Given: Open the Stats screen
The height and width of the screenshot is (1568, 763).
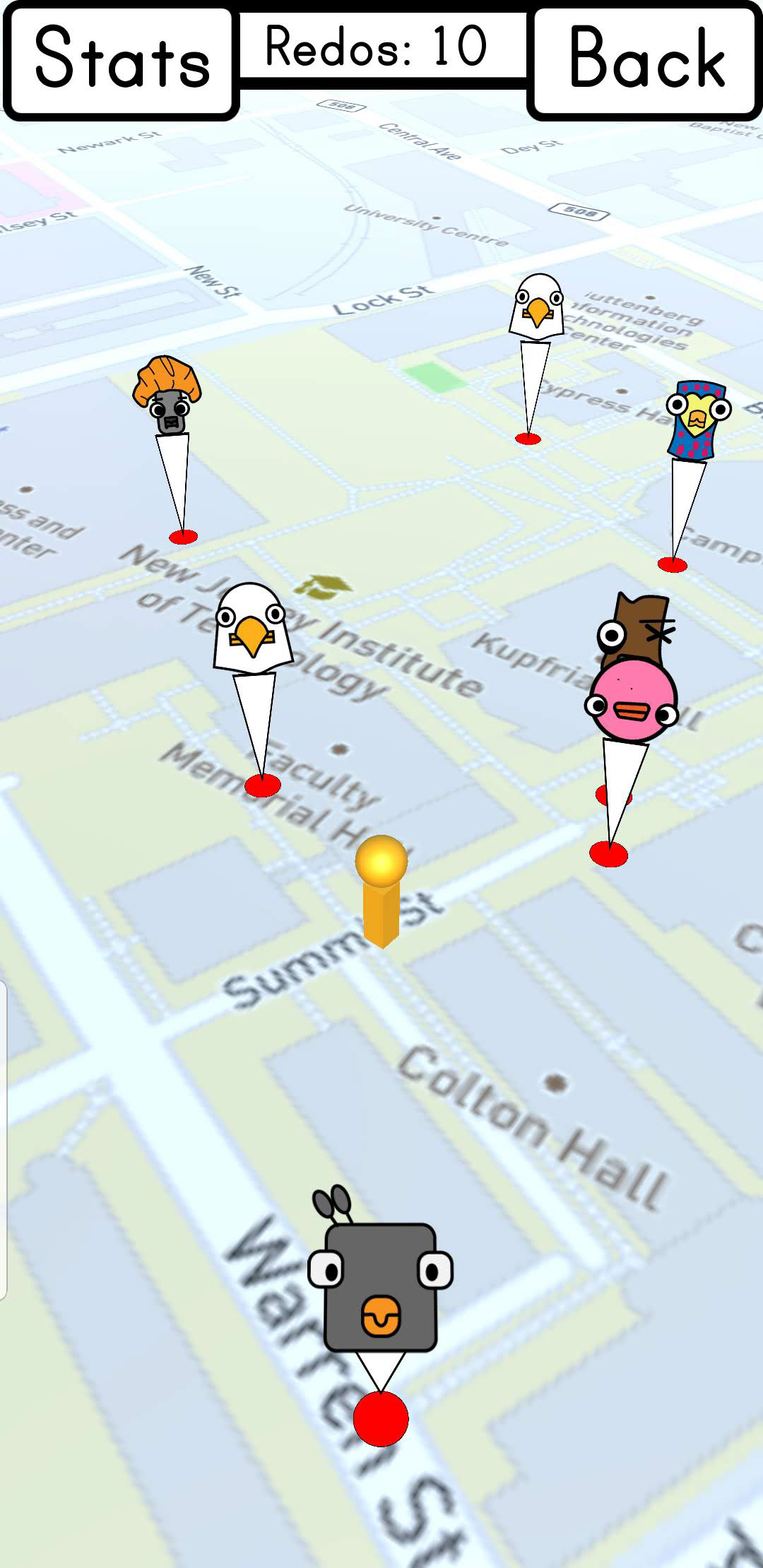Looking at the screenshot, I should click(121, 61).
